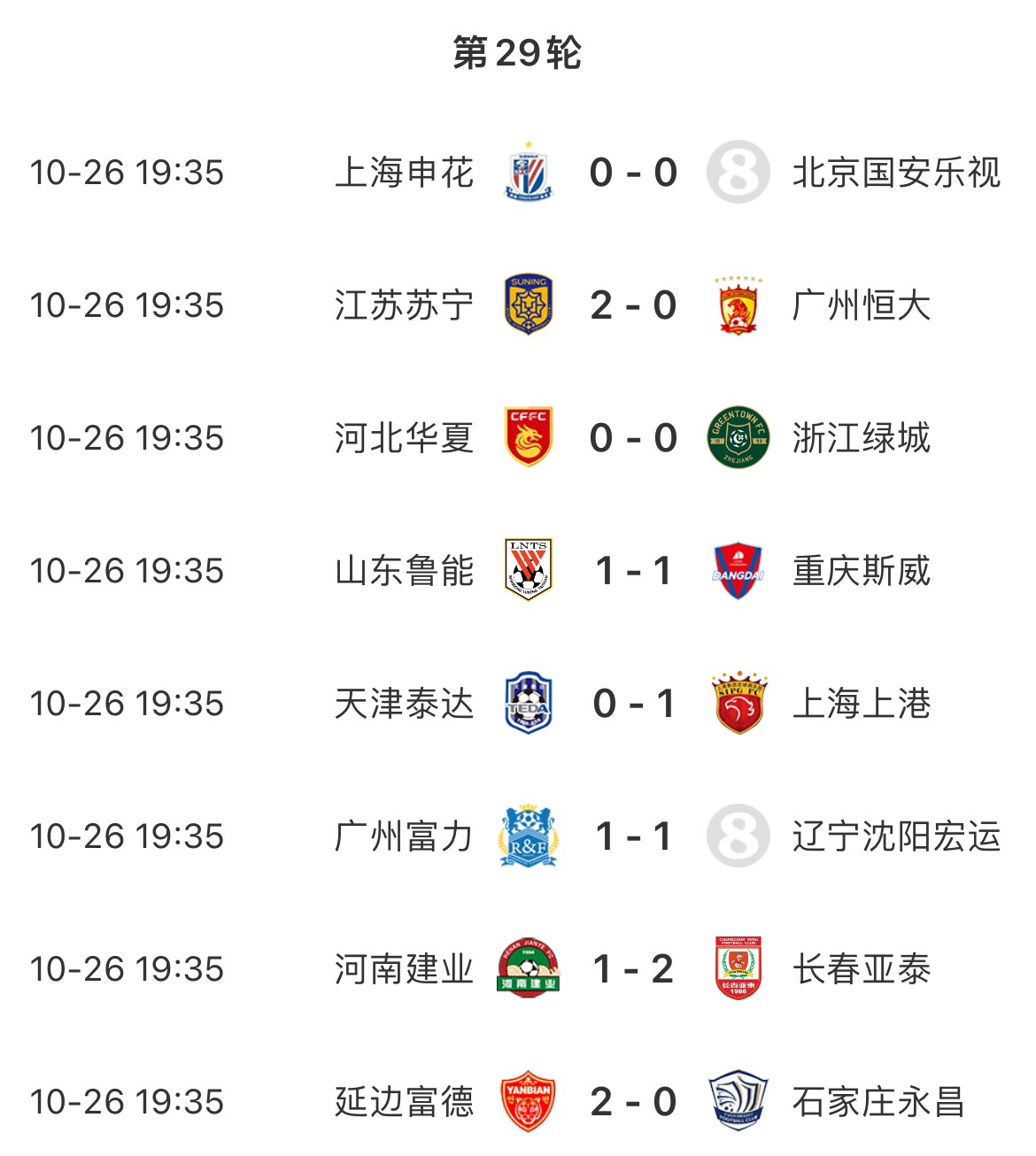
Task: Open the 山东鲁能 vs 重庆斯威 match row
Action: pyautogui.click(x=633, y=571)
